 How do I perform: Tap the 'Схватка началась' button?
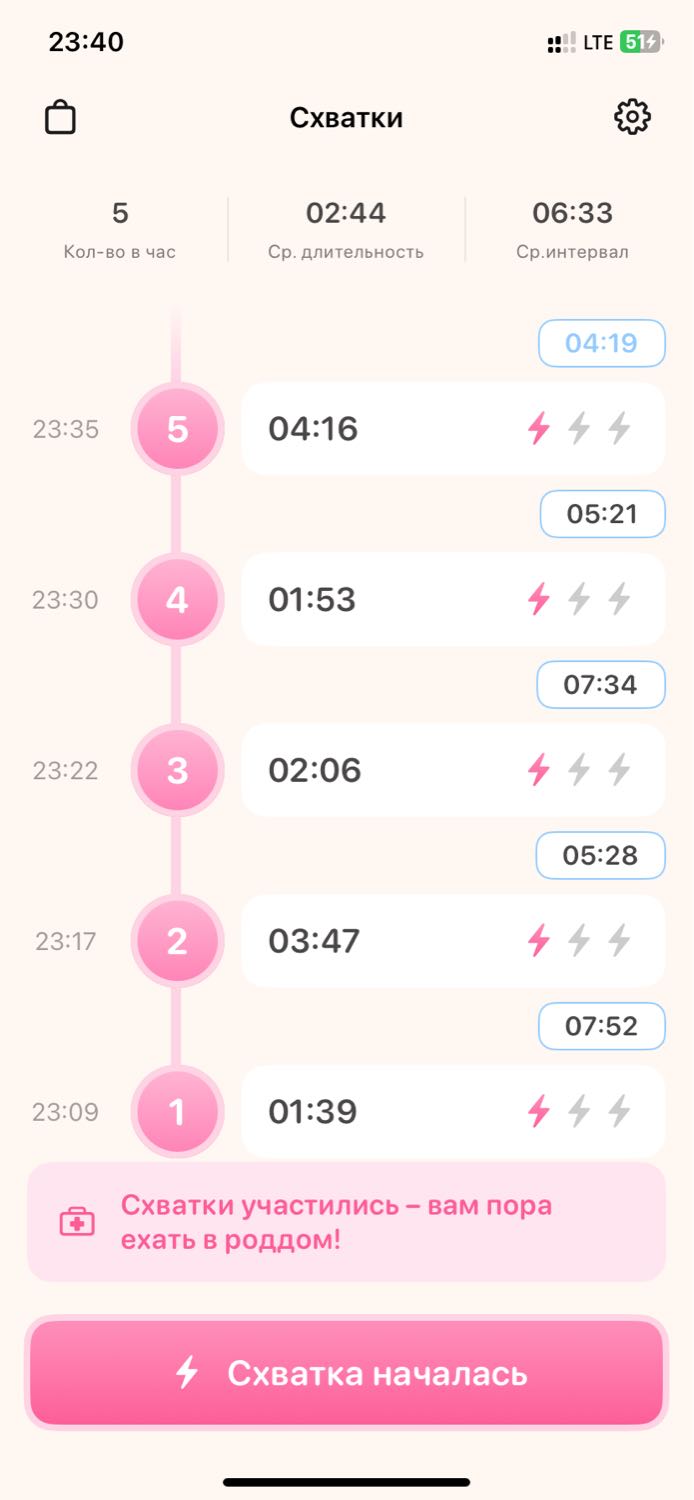(347, 1373)
